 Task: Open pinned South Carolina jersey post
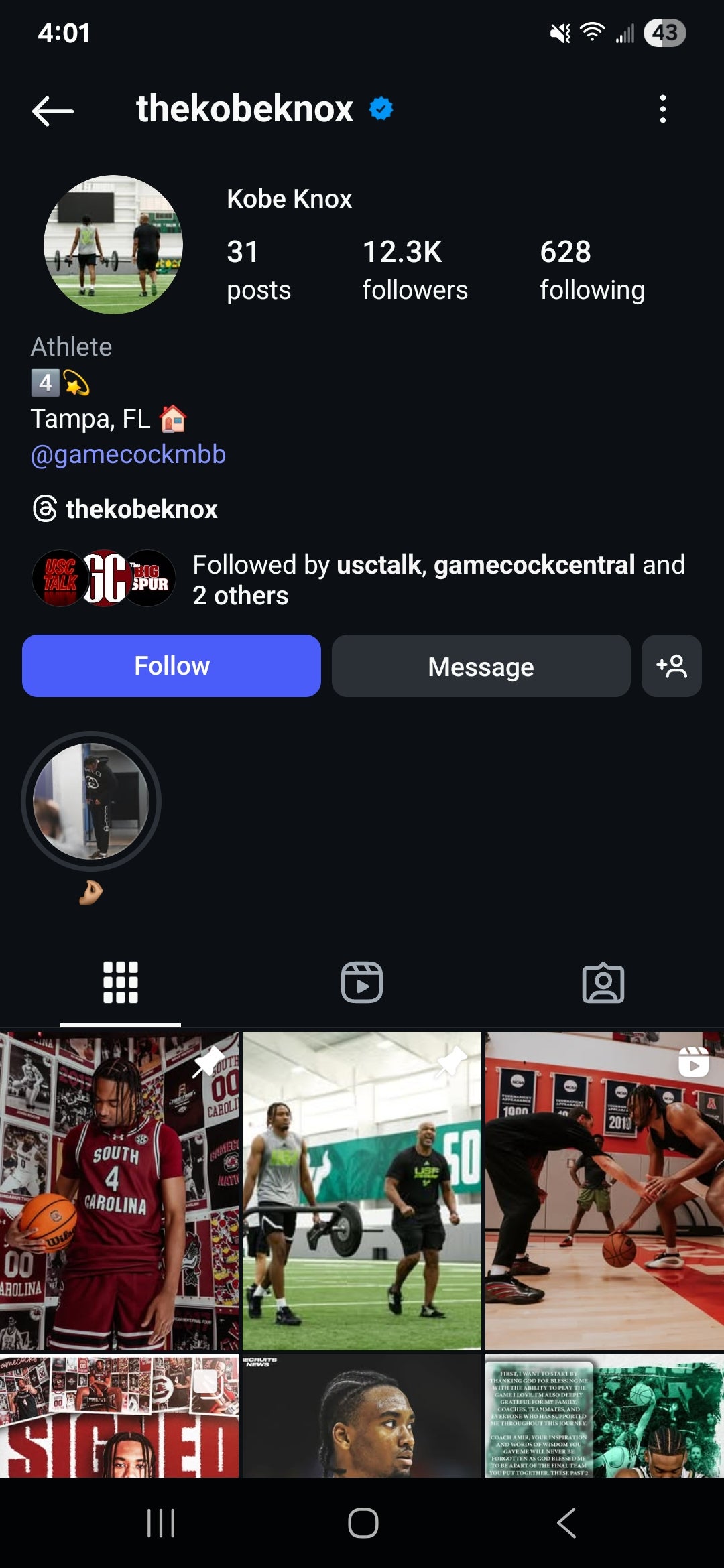[119, 1191]
